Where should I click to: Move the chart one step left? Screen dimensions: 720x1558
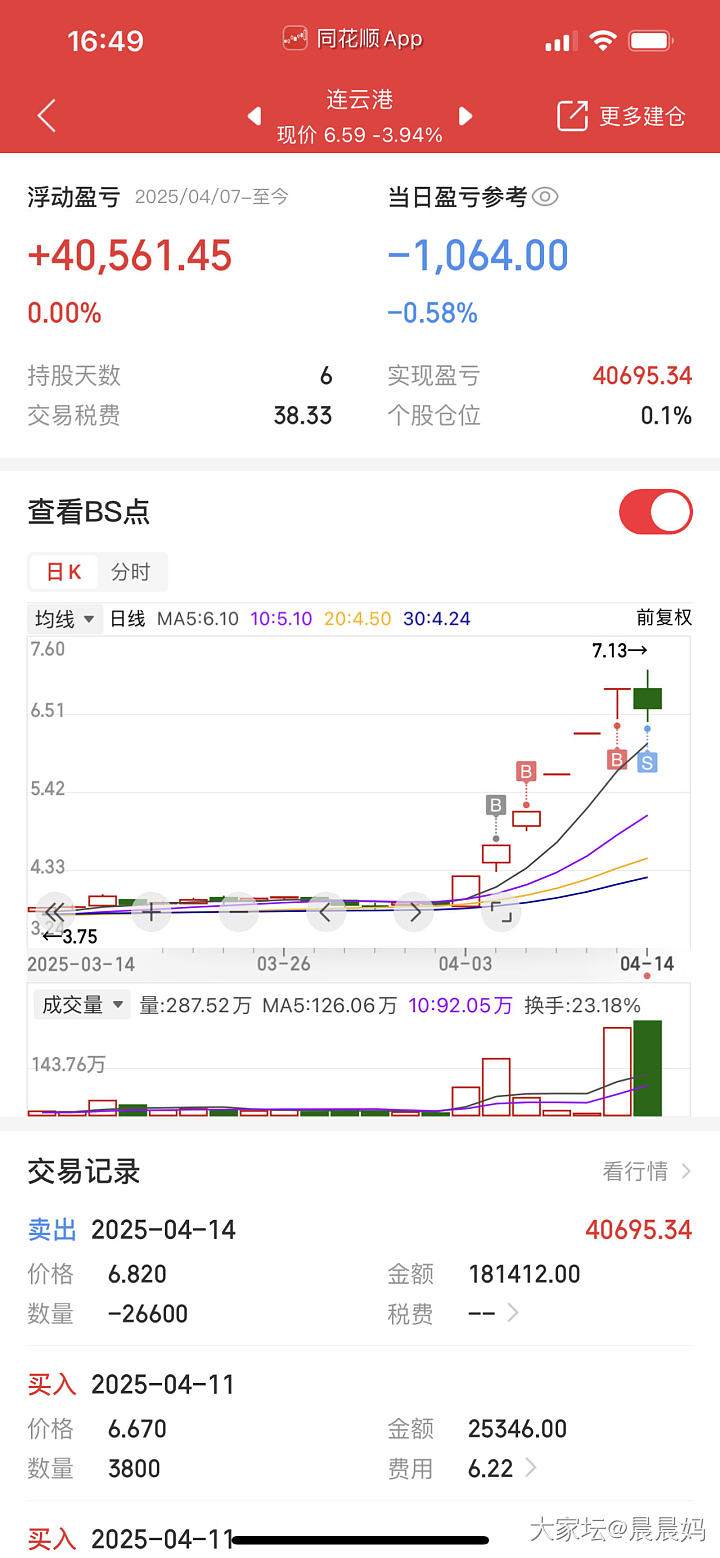pos(325,911)
